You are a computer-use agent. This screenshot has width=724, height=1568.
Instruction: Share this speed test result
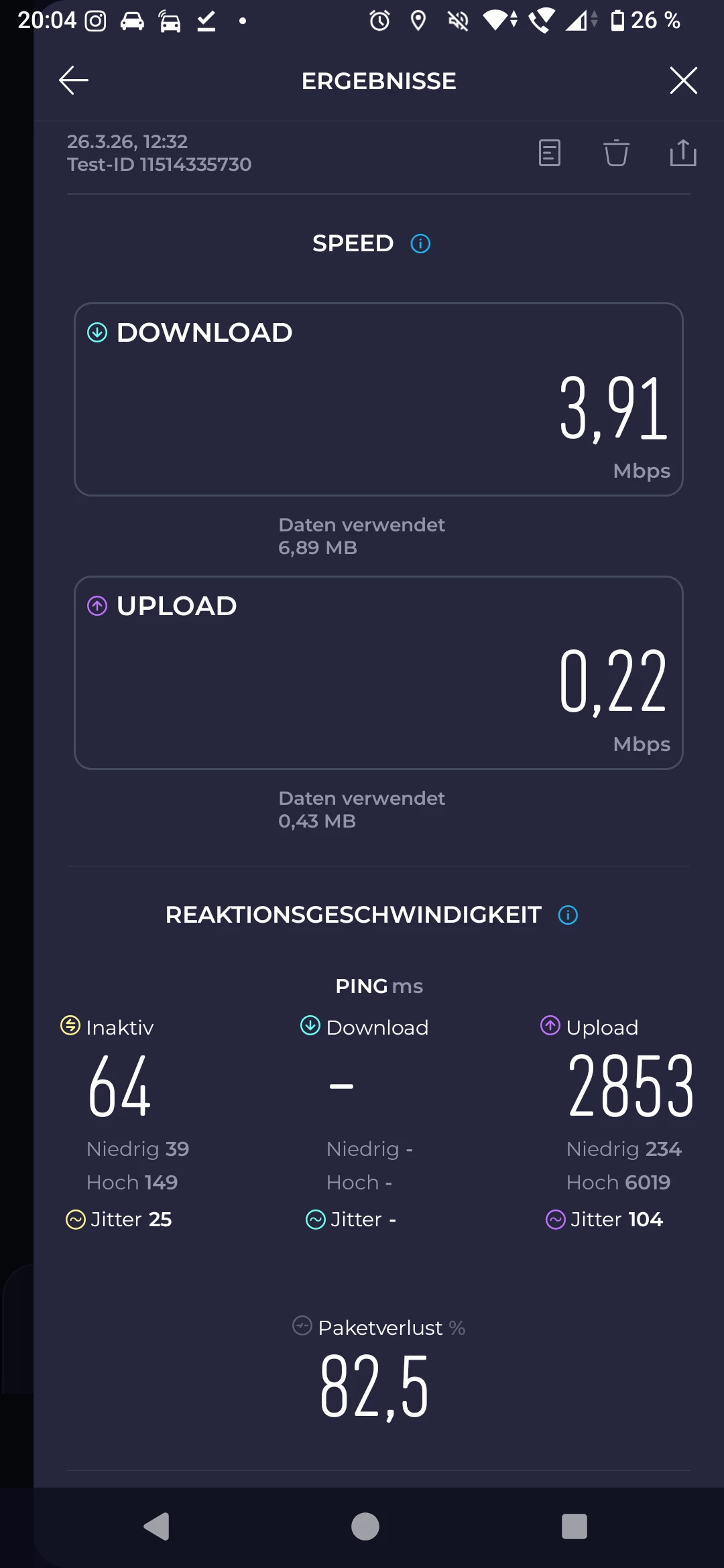[682, 153]
